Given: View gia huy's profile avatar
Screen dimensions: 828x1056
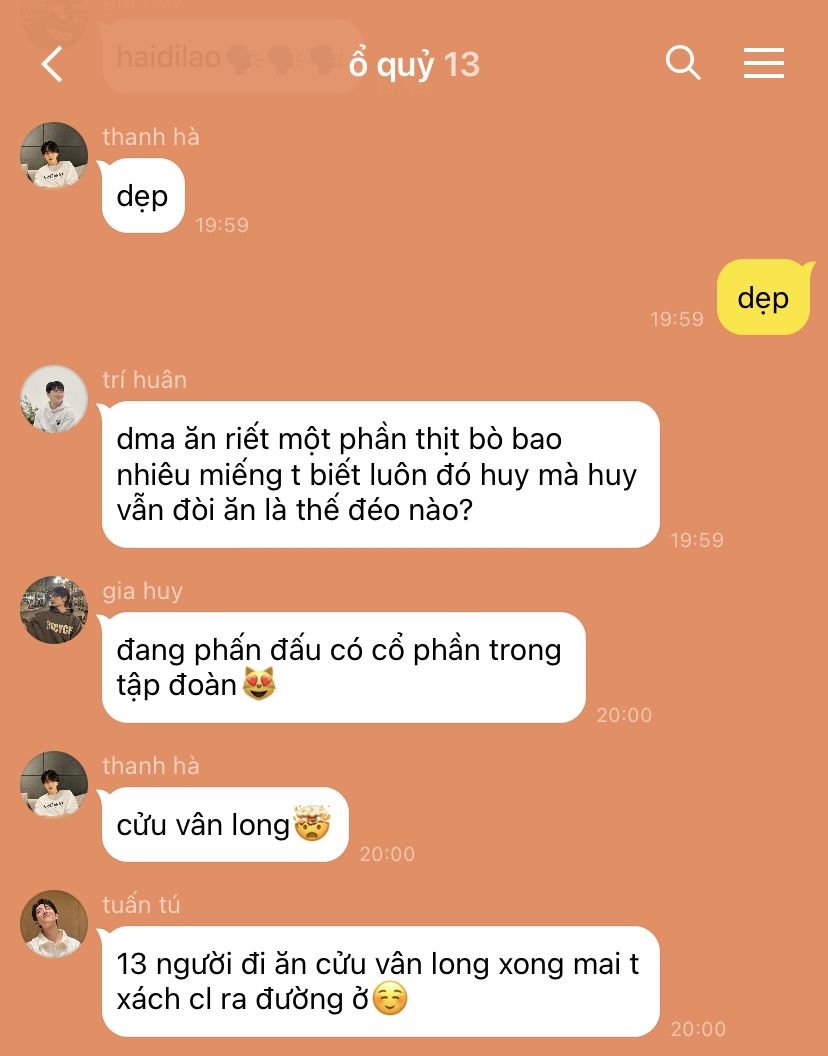Looking at the screenshot, I should pos(54,610).
